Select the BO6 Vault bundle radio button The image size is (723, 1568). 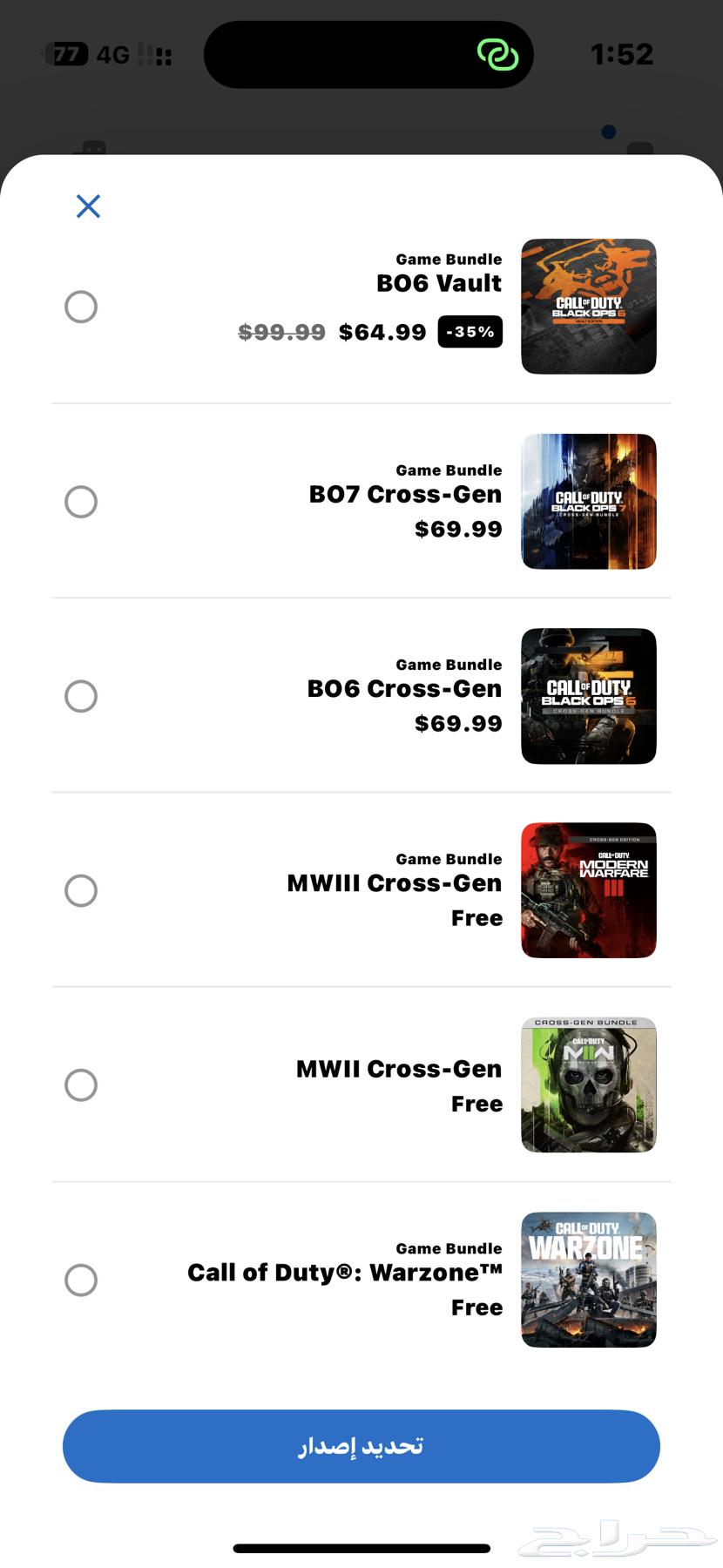coord(81,307)
